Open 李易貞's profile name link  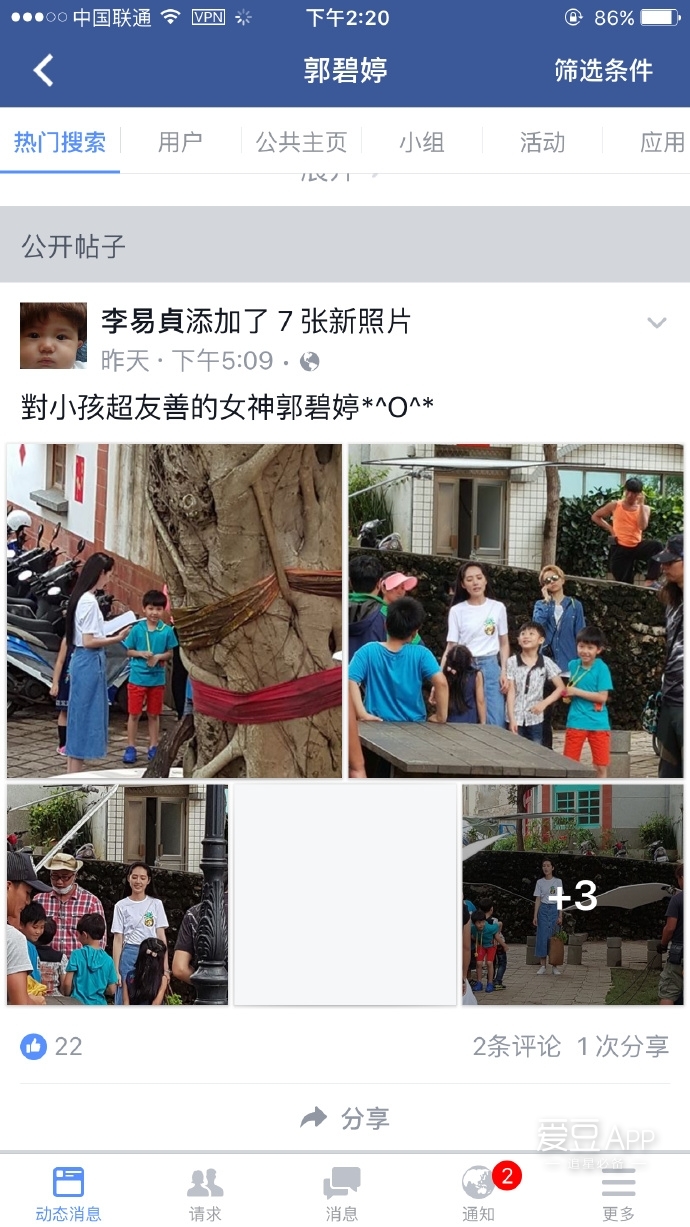click(142, 321)
